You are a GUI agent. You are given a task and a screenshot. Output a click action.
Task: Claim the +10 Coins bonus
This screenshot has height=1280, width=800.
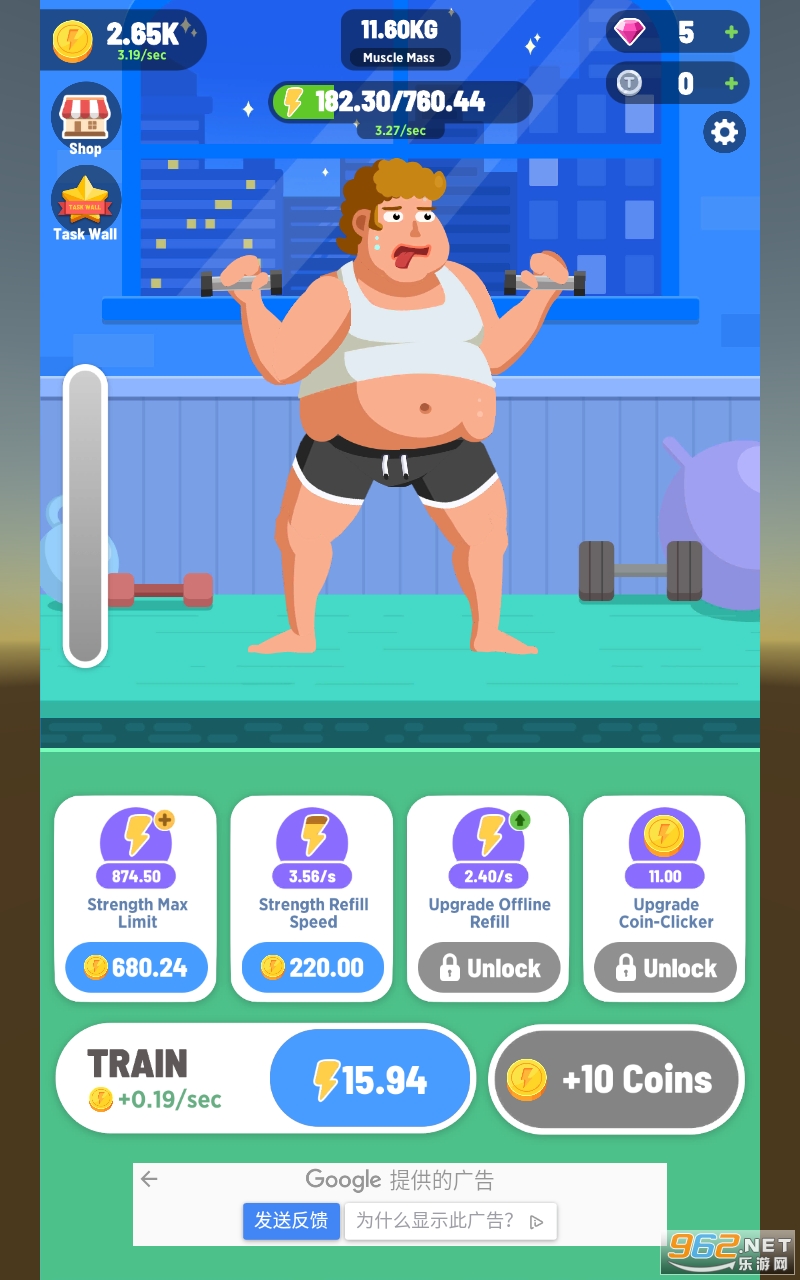click(x=617, y=1080)
